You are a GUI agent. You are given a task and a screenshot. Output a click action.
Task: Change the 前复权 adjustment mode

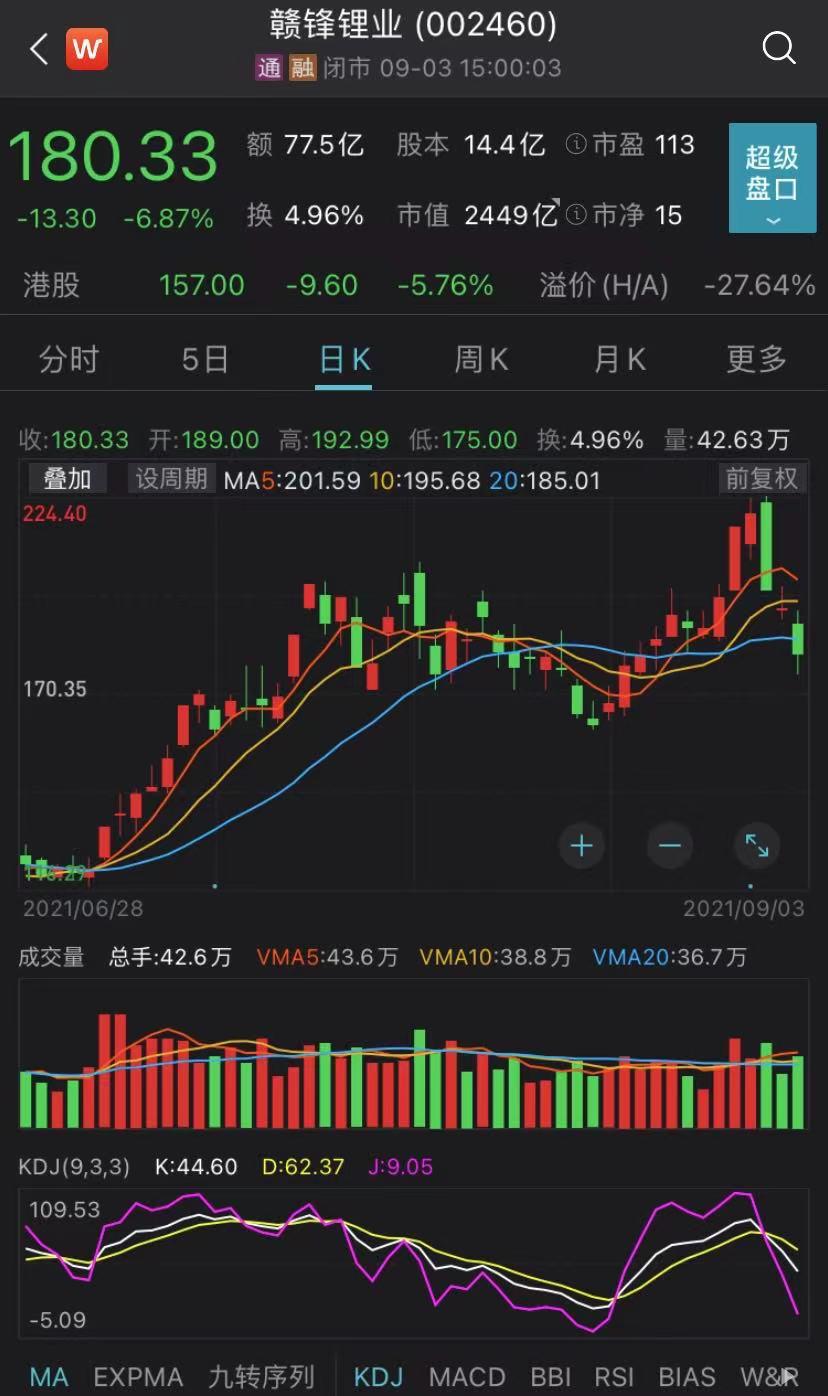(x=762, y=479)
